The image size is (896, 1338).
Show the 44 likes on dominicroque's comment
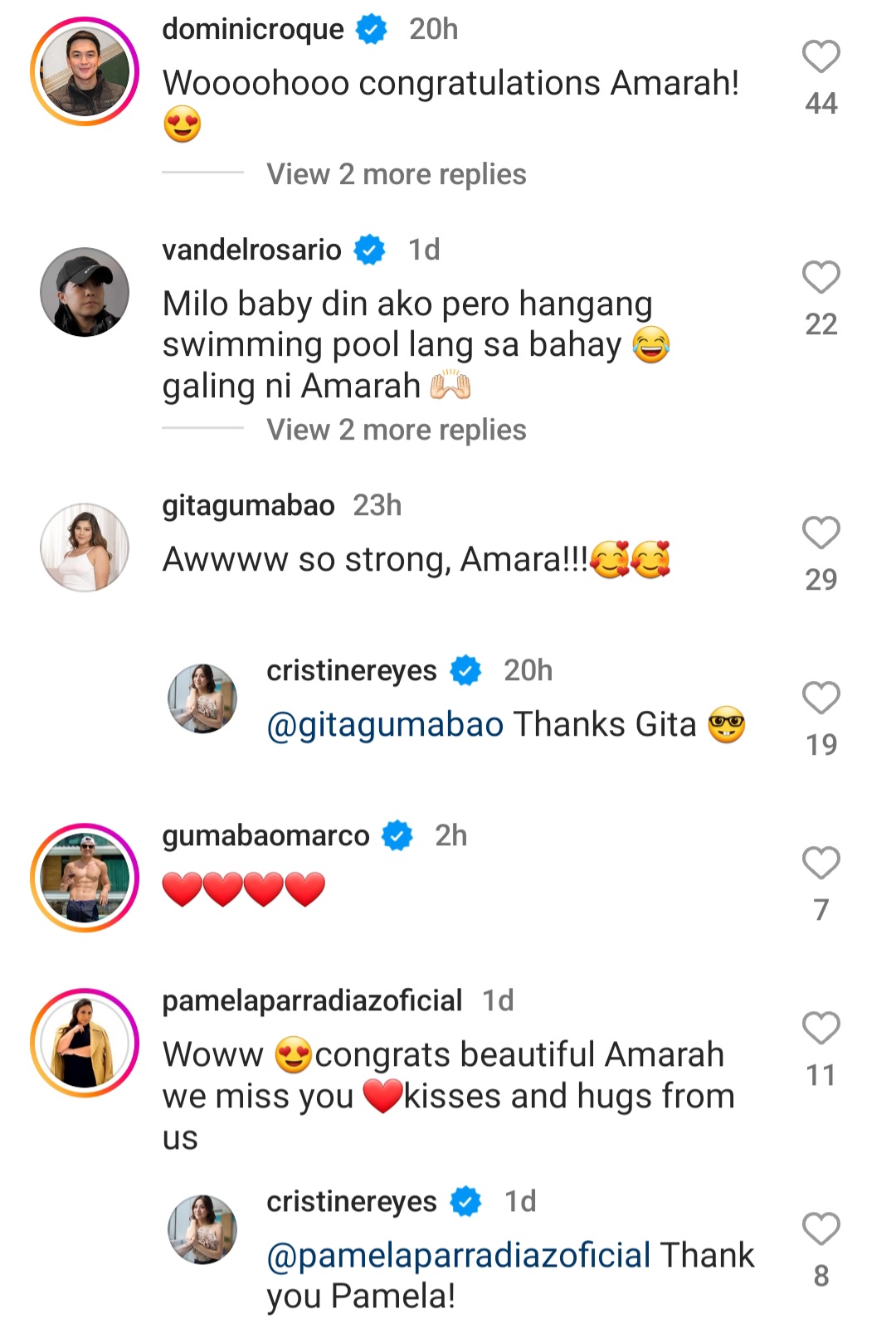(x=823, y=102)
